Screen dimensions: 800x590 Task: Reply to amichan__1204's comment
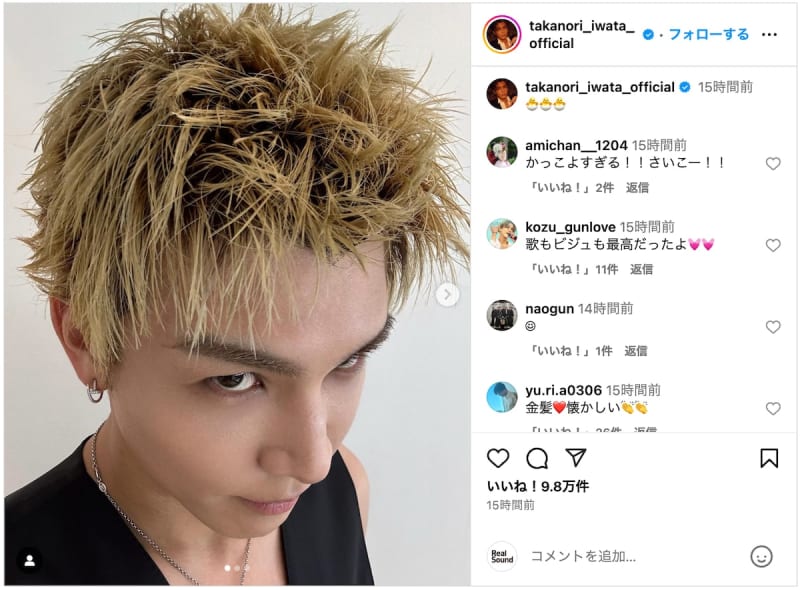(x=638, y=187)
